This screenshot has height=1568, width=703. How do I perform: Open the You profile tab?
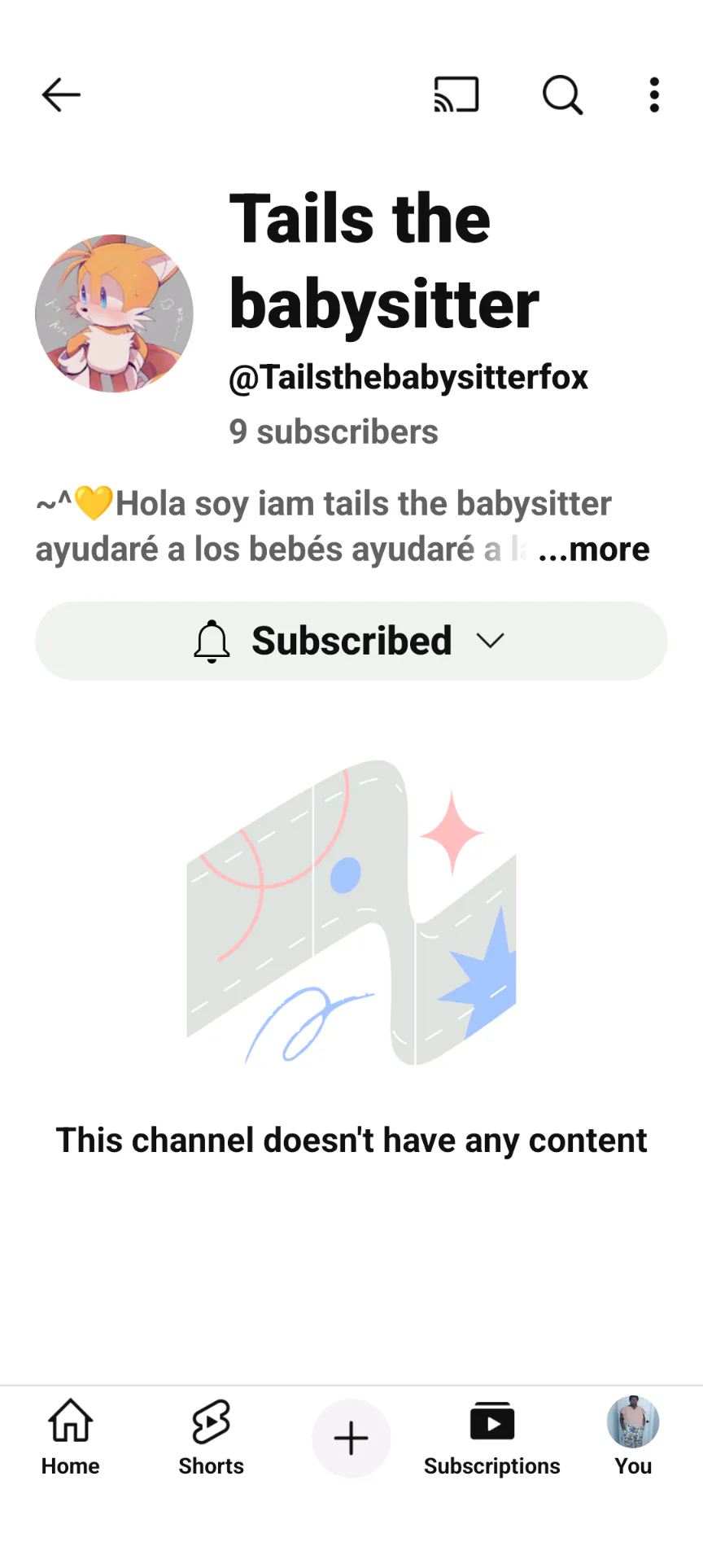point(633,1437)
